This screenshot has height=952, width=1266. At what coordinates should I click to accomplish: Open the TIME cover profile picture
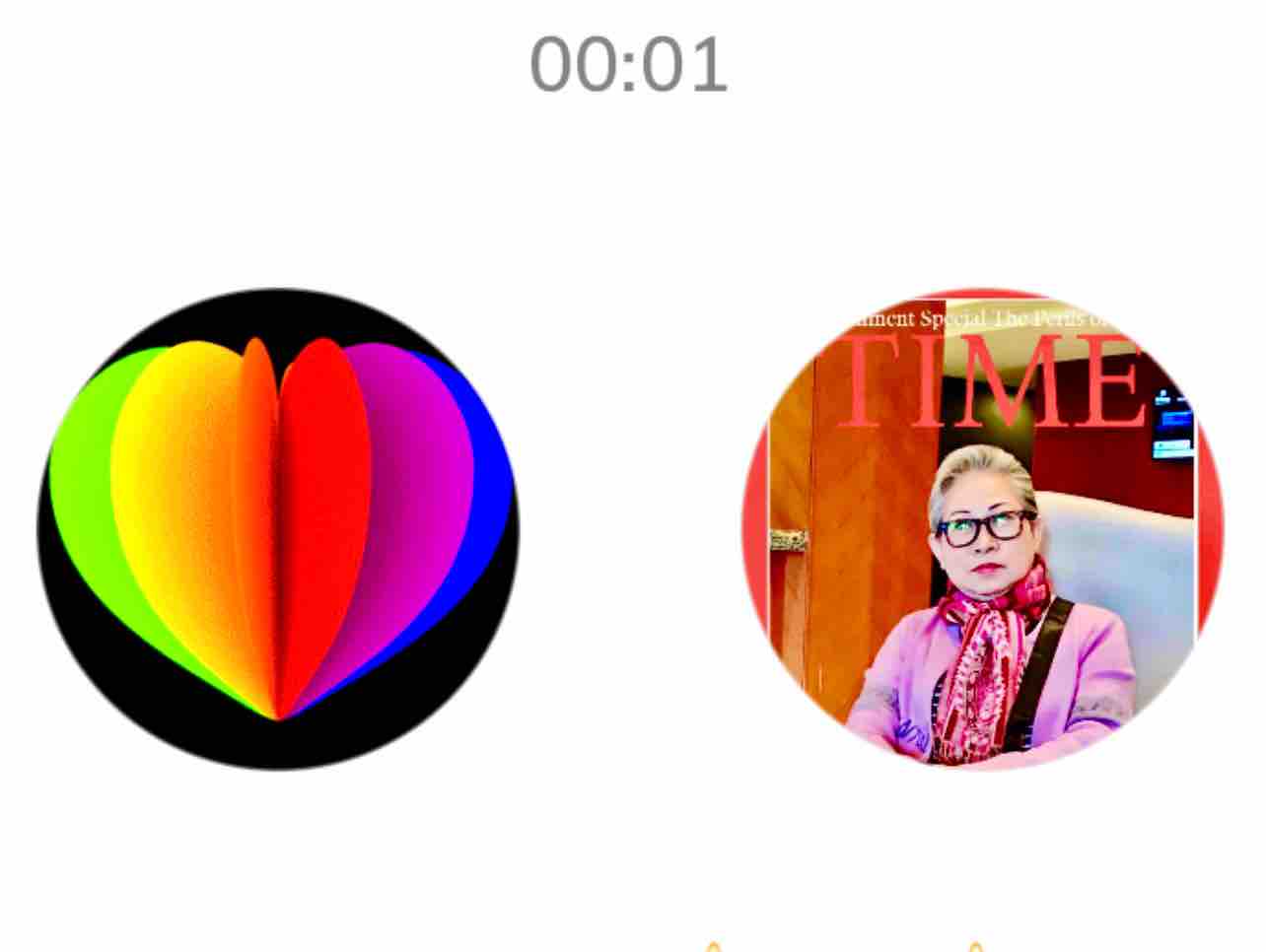983,529
